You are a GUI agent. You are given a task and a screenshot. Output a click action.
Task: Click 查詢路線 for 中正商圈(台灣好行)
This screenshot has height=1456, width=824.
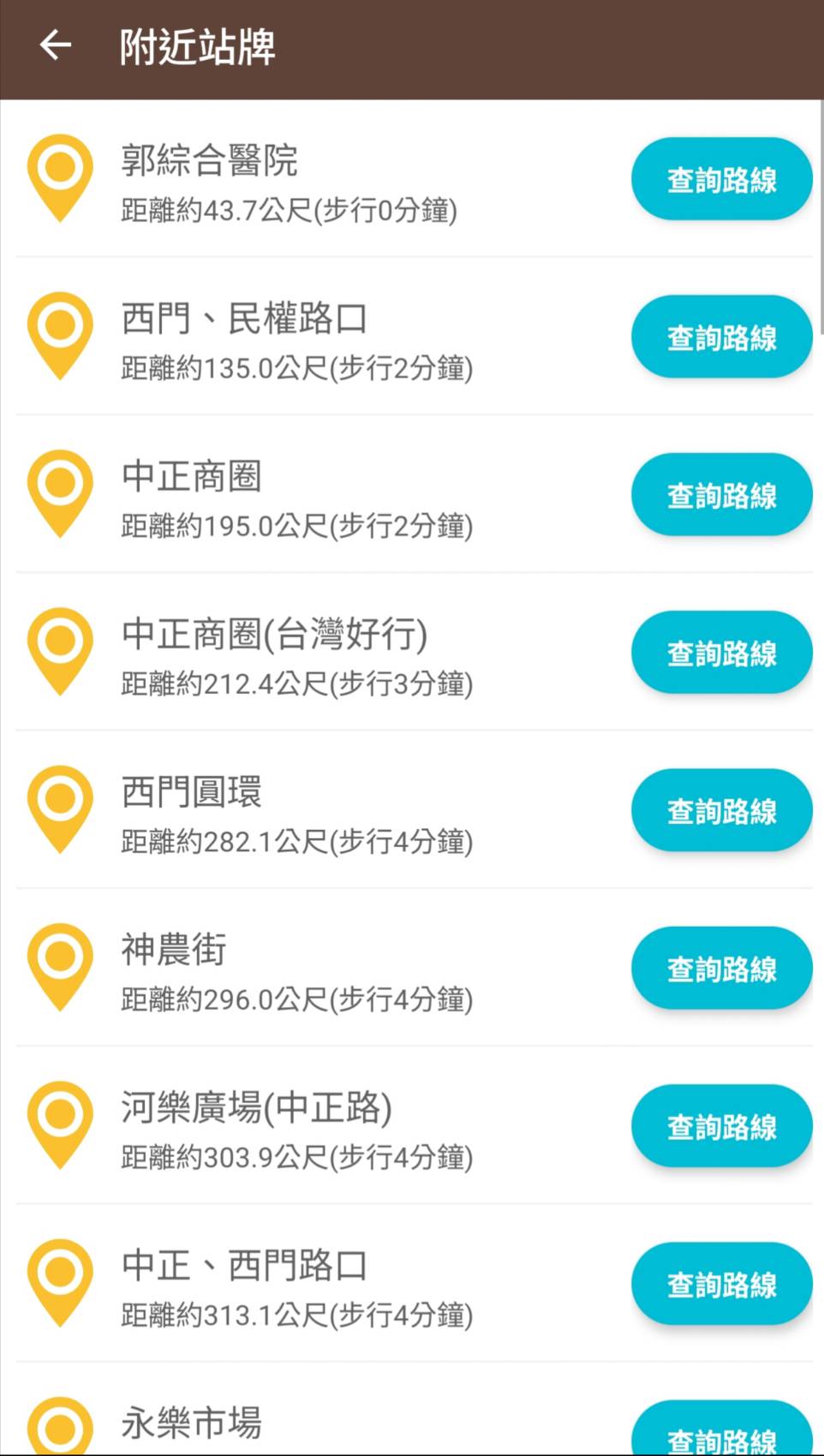(x=721, y=652)
